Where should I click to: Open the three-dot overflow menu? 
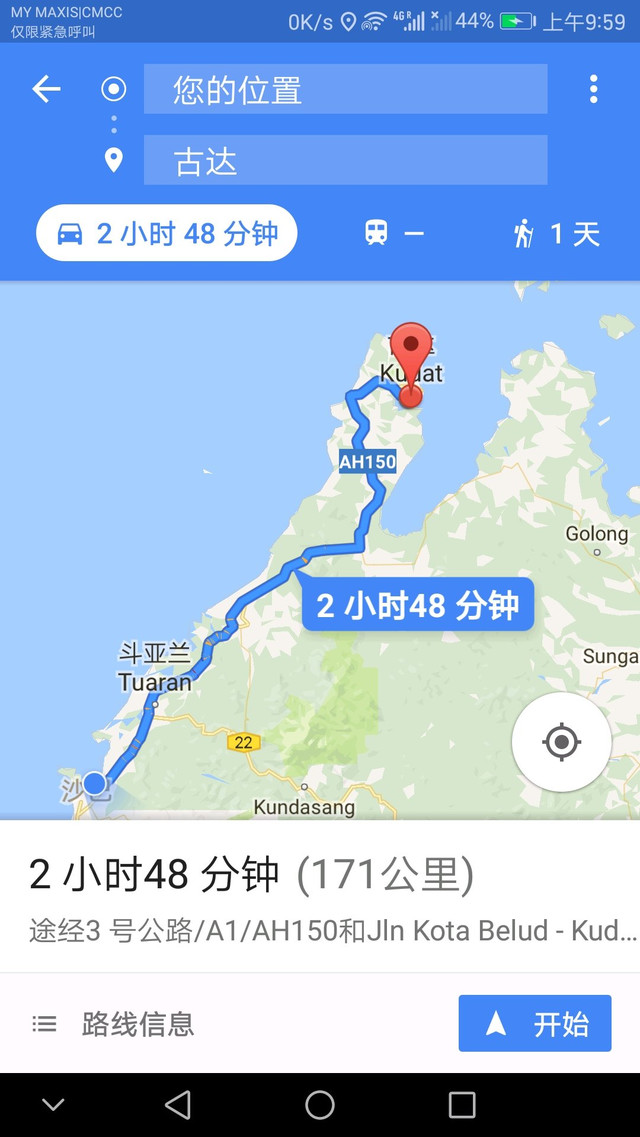pos(593,89)
